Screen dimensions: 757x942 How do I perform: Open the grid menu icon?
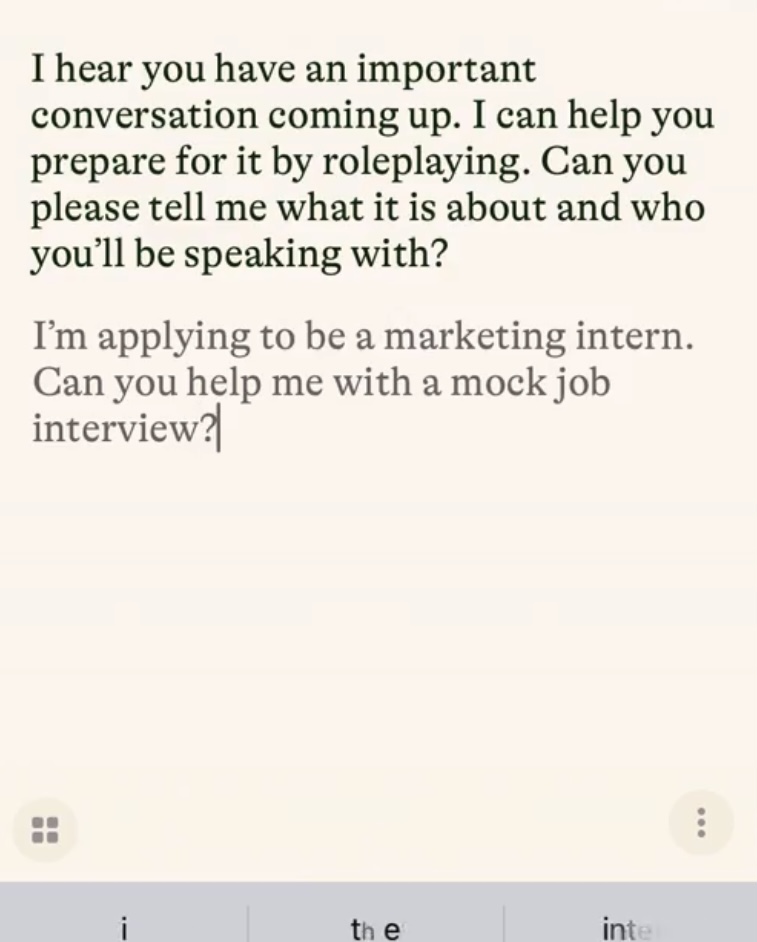45,829
